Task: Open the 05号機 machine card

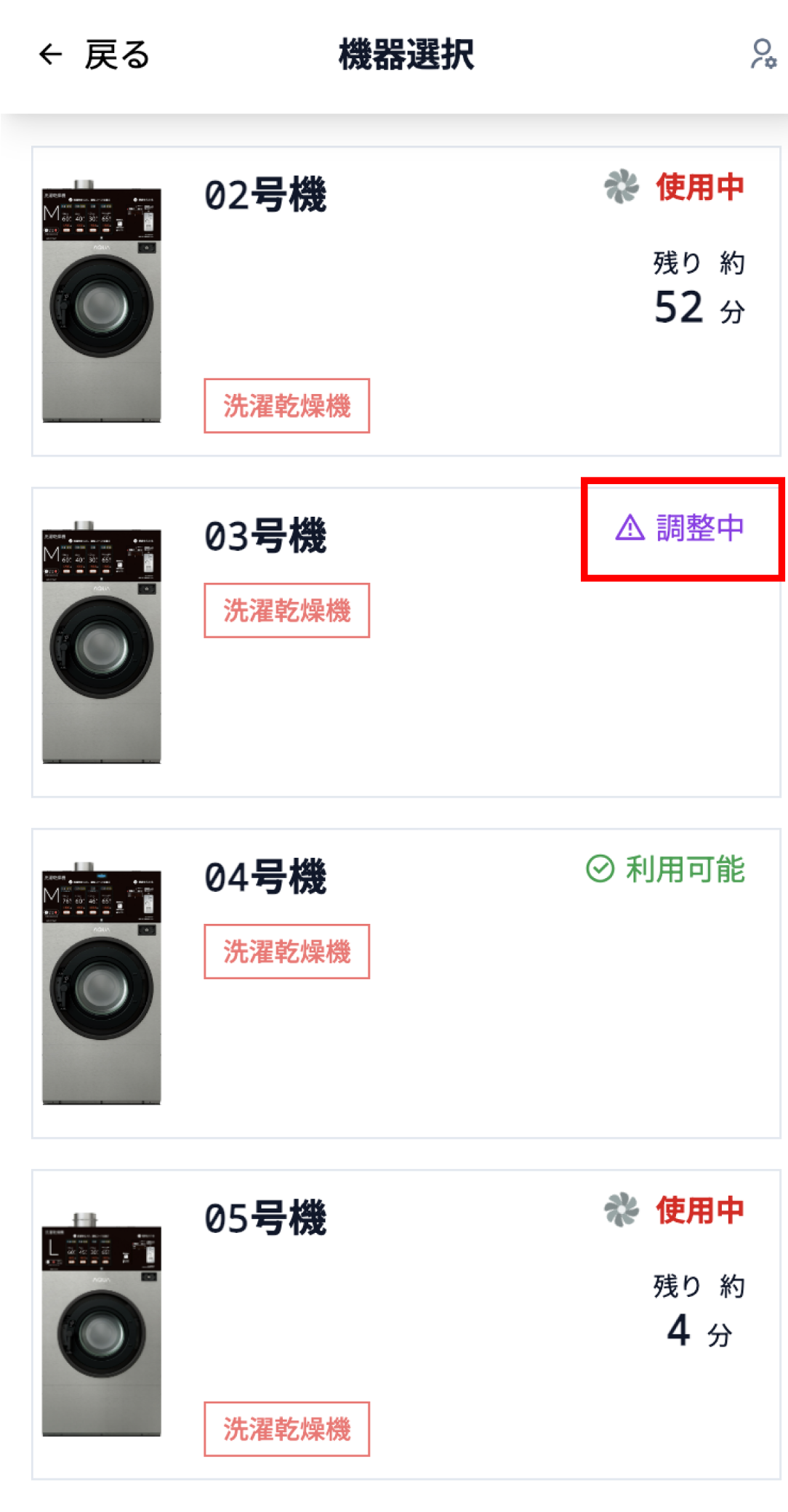Action: point(406,1324)
